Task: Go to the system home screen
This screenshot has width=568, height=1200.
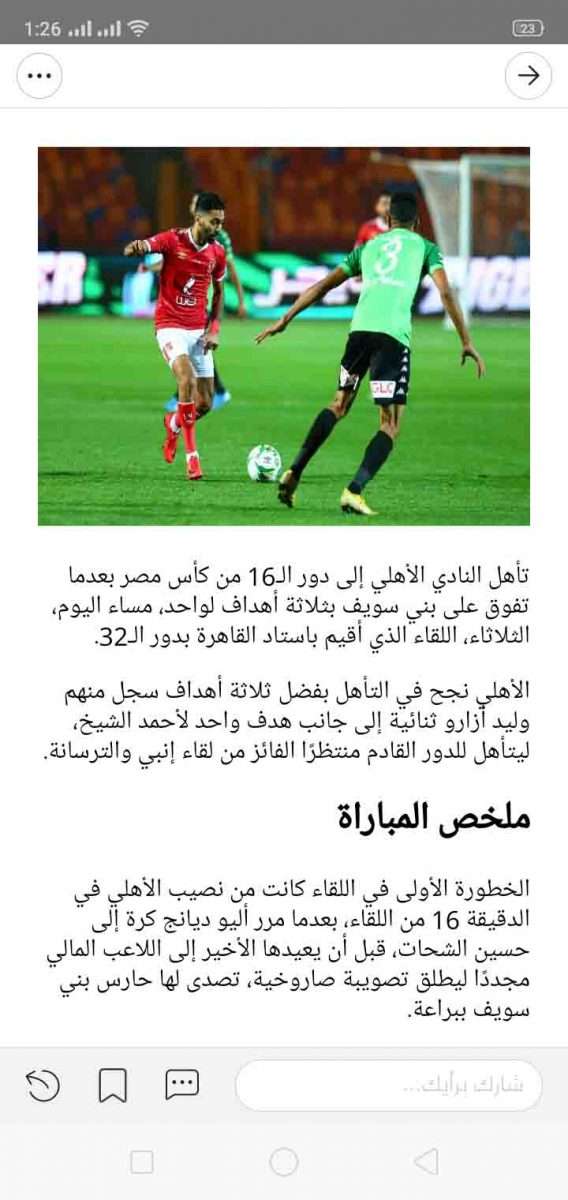Action: [284, 1161]
